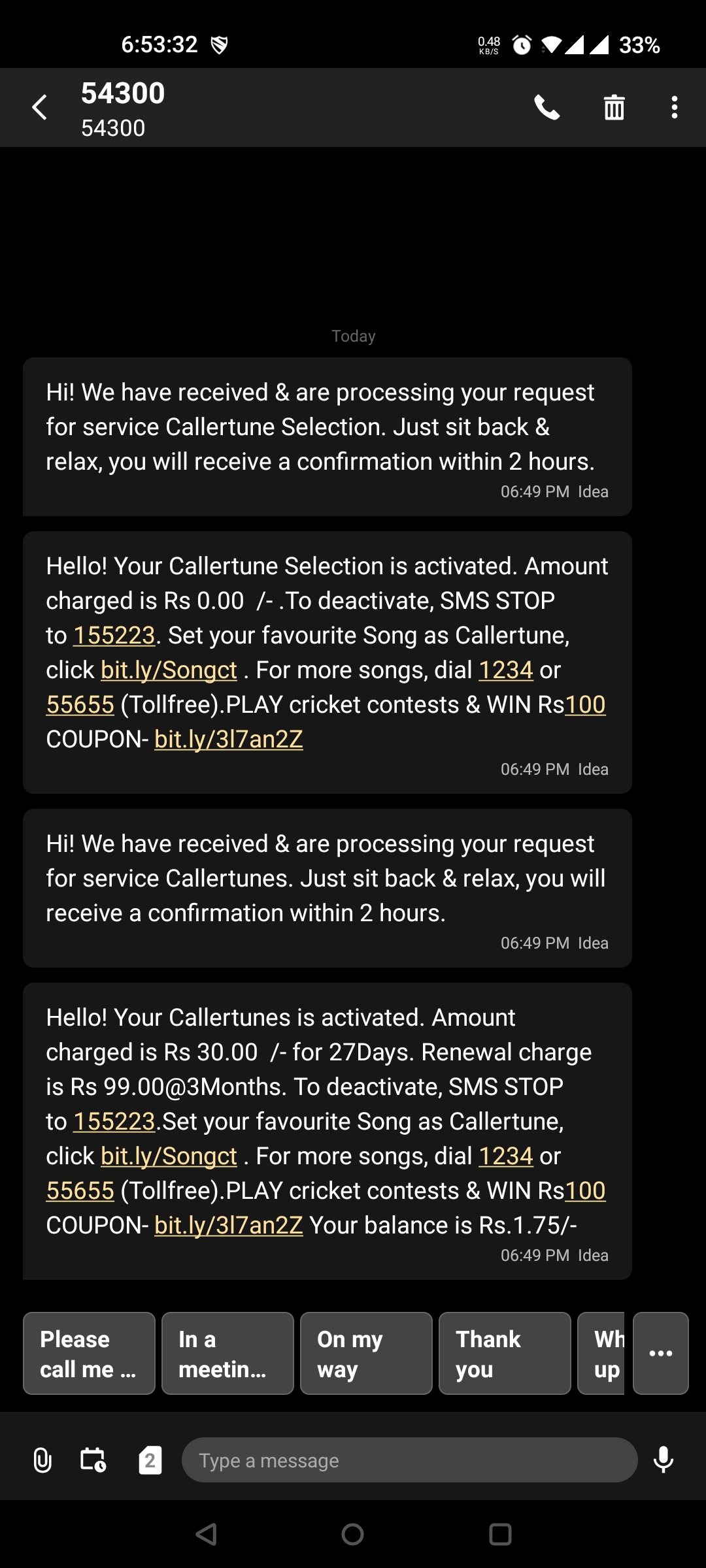Go to the home screen using the system home button

(x=352, y=1534)
